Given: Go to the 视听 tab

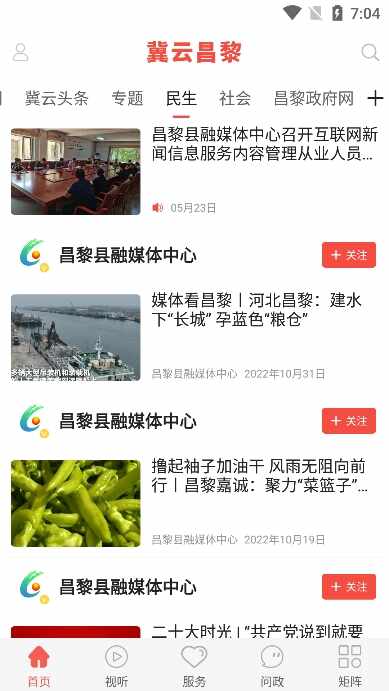Looking at the screenshot, I should [117, 665].
